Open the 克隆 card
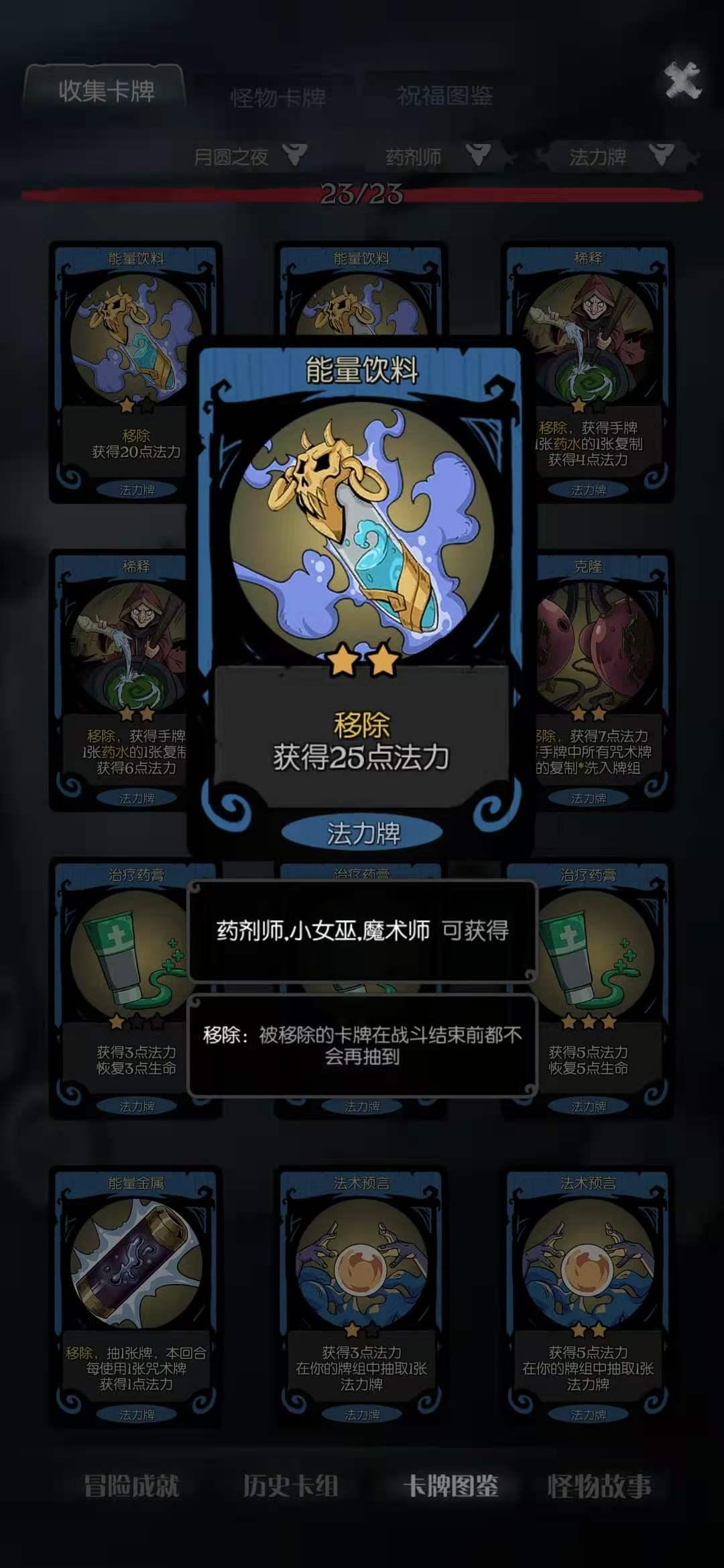 pyautogui.click(x=603, y=677)
